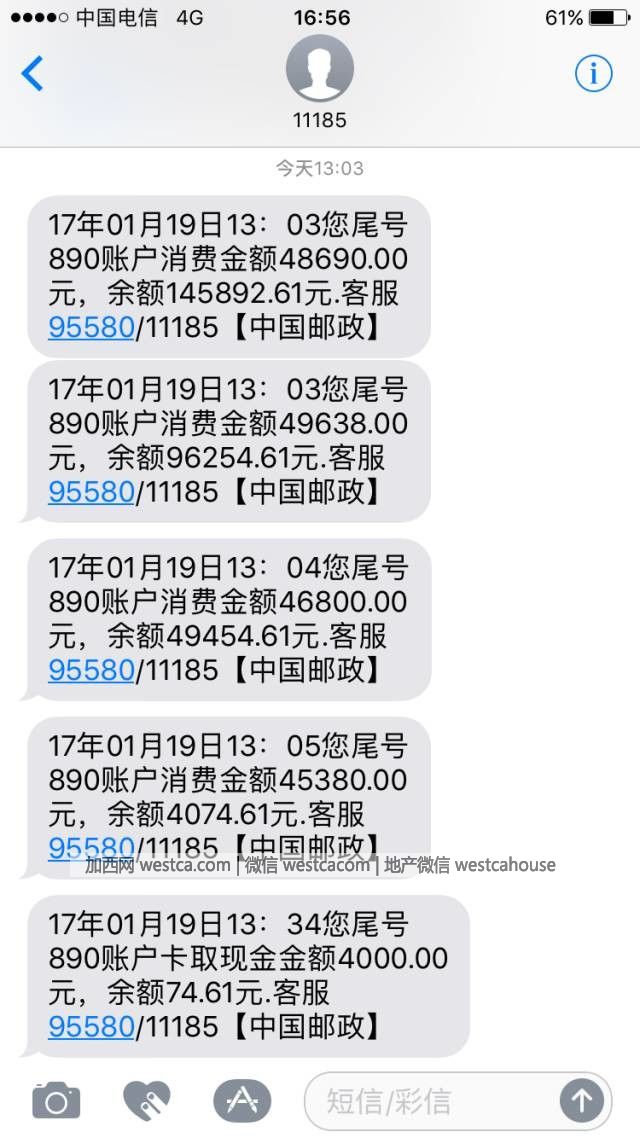Go back to the message list
640x1138 pixels.
tap(33, 74)
